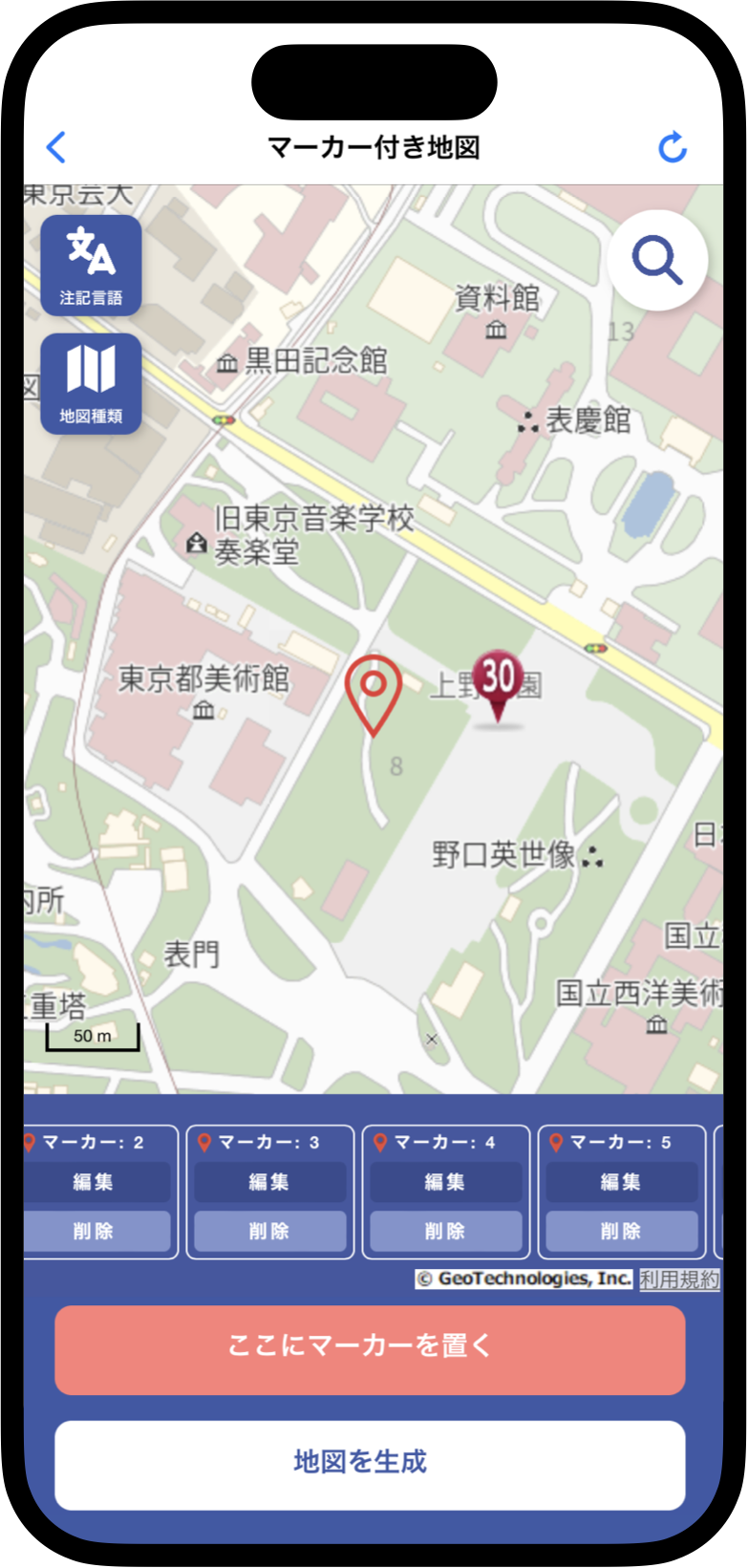Screen dimensions: 748x1568
Task: Edit marker 5 with 編集
Action: point(621,1182)
